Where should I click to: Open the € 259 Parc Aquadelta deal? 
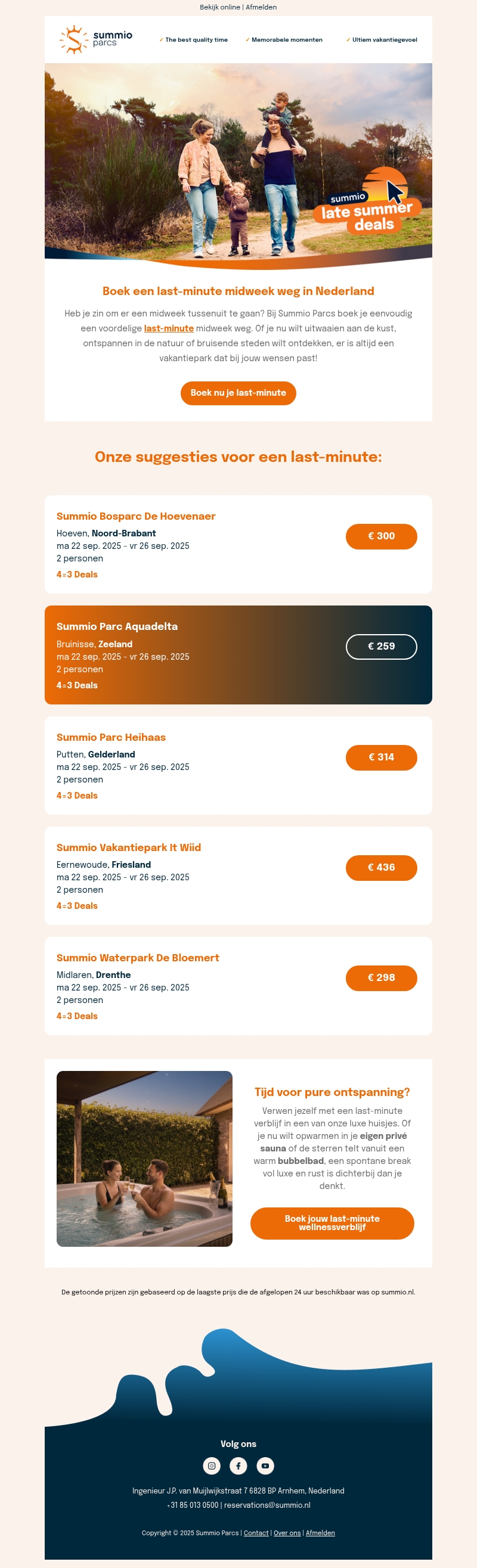382,647
